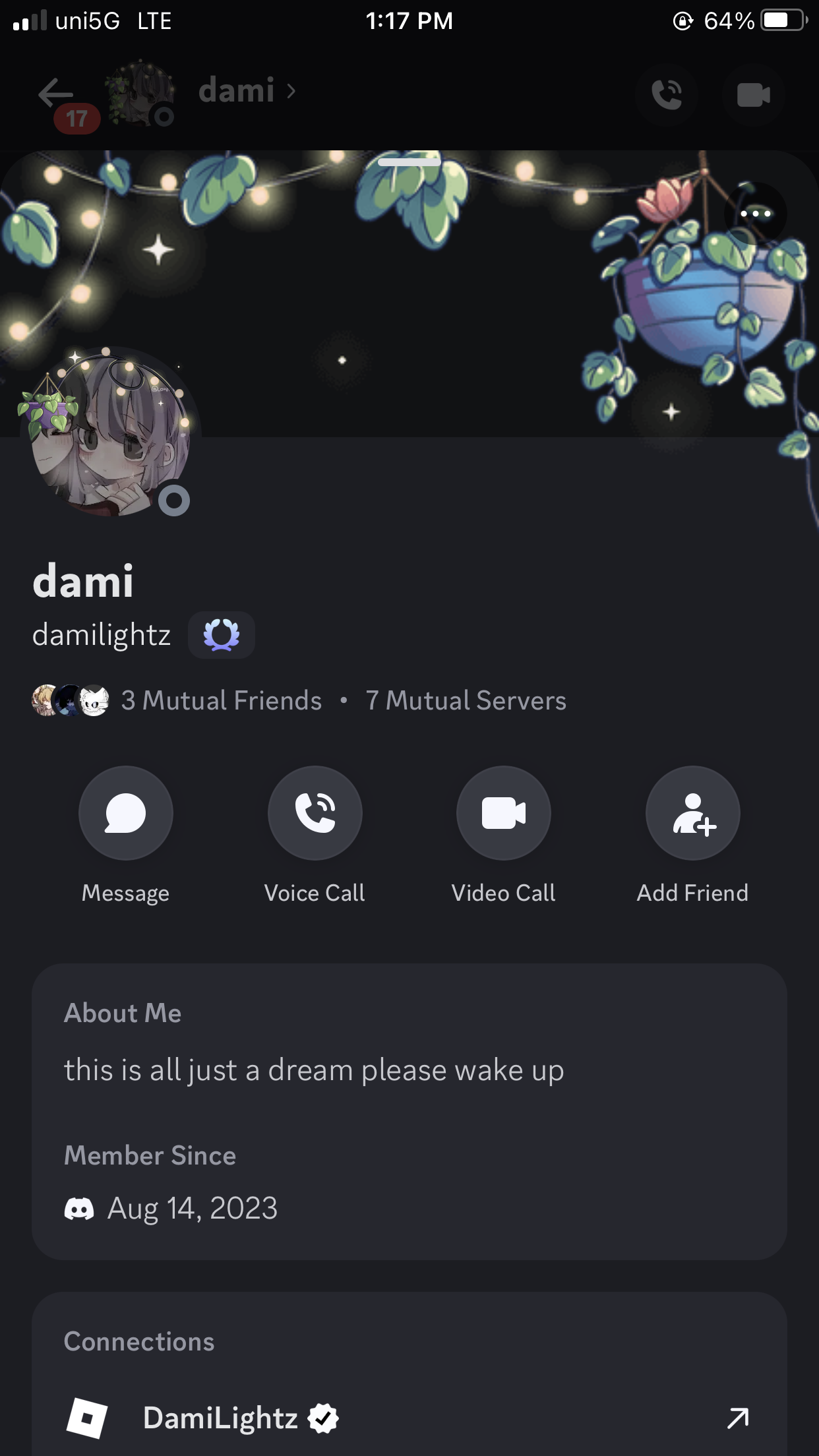The height and width of the screenshot is (1456, 819).
Task: View the 7 Mutual Servers
Action: [466, 700]
